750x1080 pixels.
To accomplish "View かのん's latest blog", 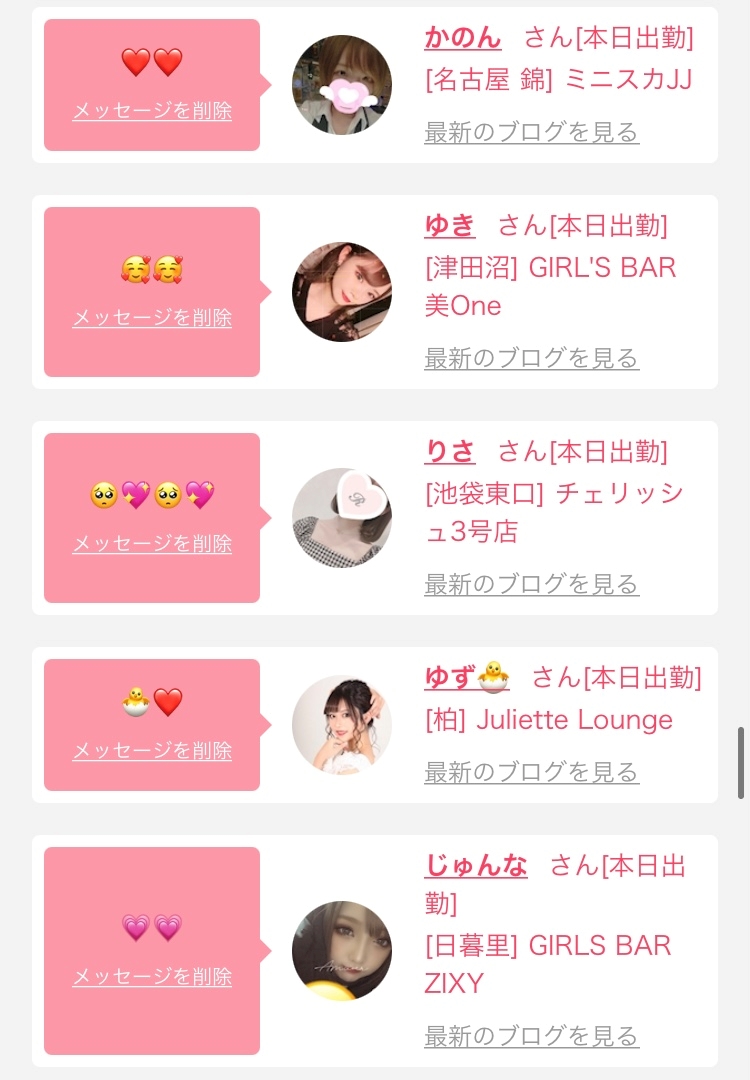I will [x=531, y=132].
